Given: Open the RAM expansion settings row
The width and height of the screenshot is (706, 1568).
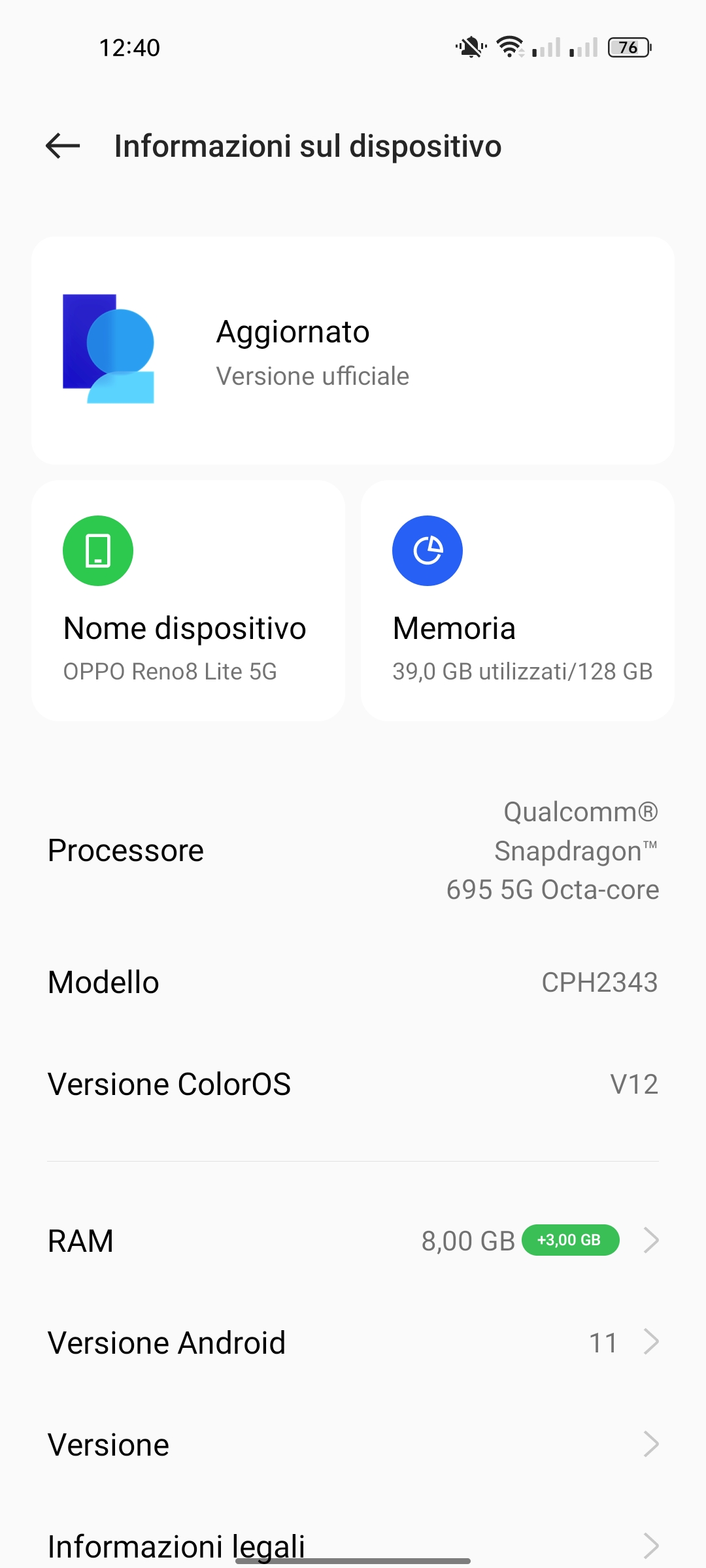Looking at the screenshot, I should click(x=353, y=1241).
